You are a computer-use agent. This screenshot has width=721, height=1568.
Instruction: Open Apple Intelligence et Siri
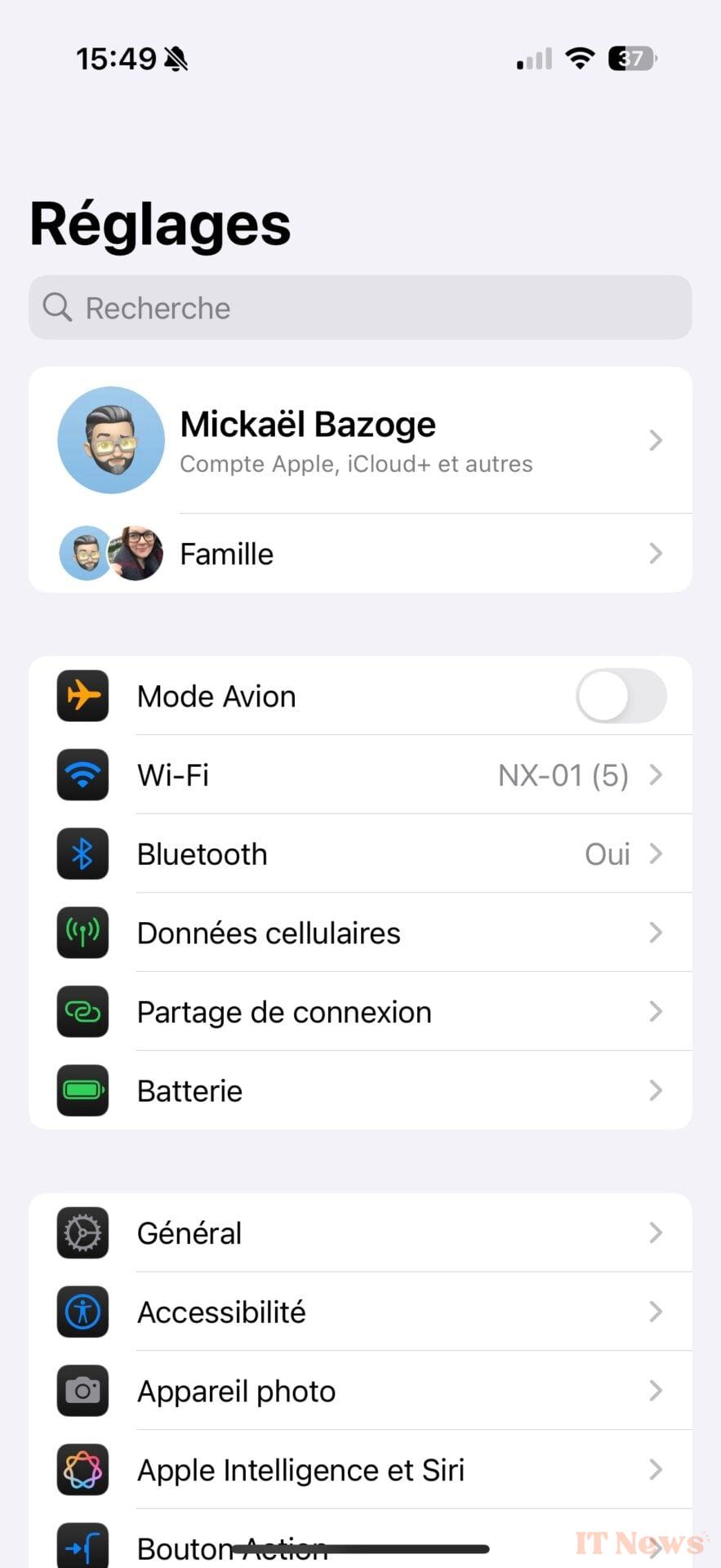tap(359, 1470)
